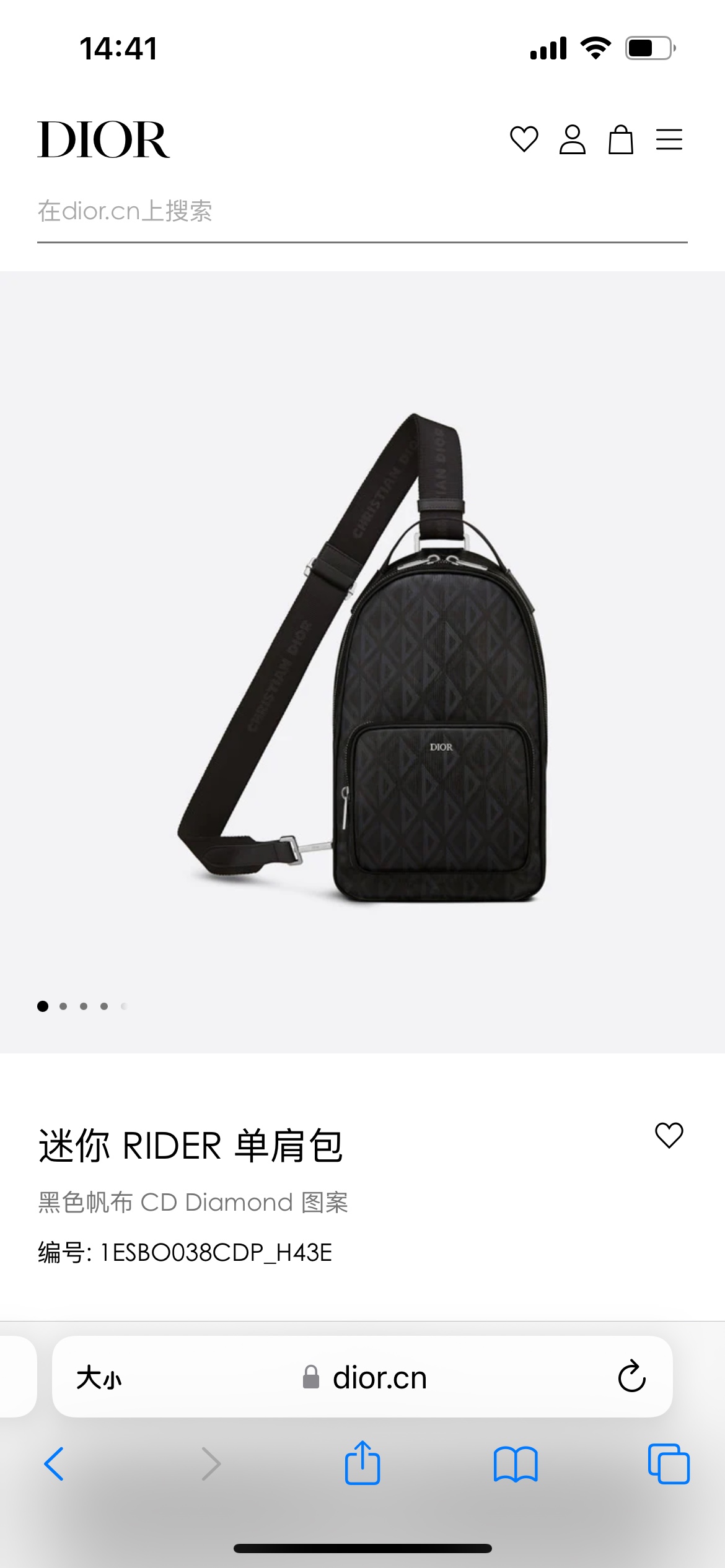
Task: Show all open Safari tabs
Action: [668, 1464]
